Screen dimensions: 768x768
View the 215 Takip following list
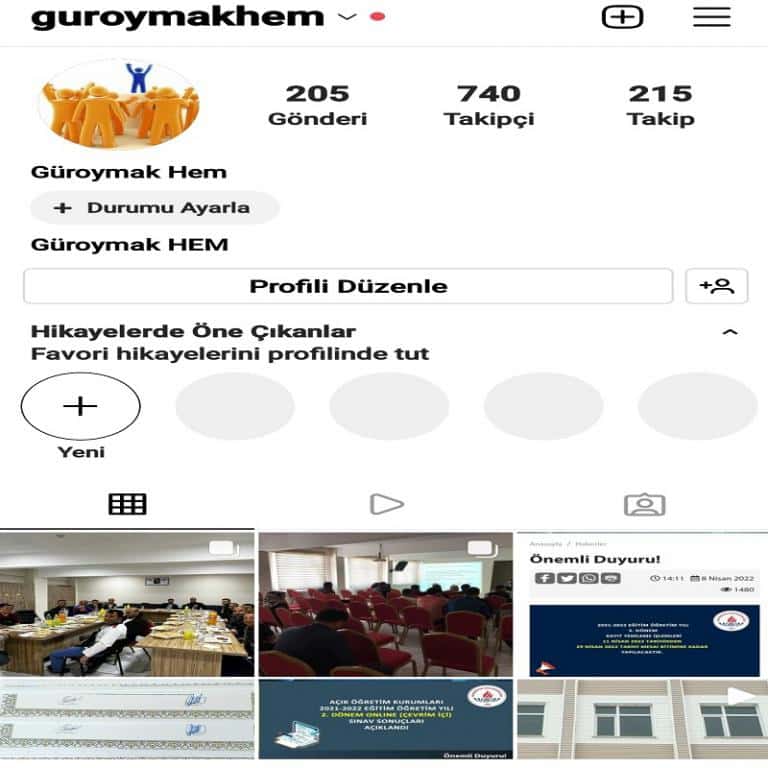click(660, 105)
